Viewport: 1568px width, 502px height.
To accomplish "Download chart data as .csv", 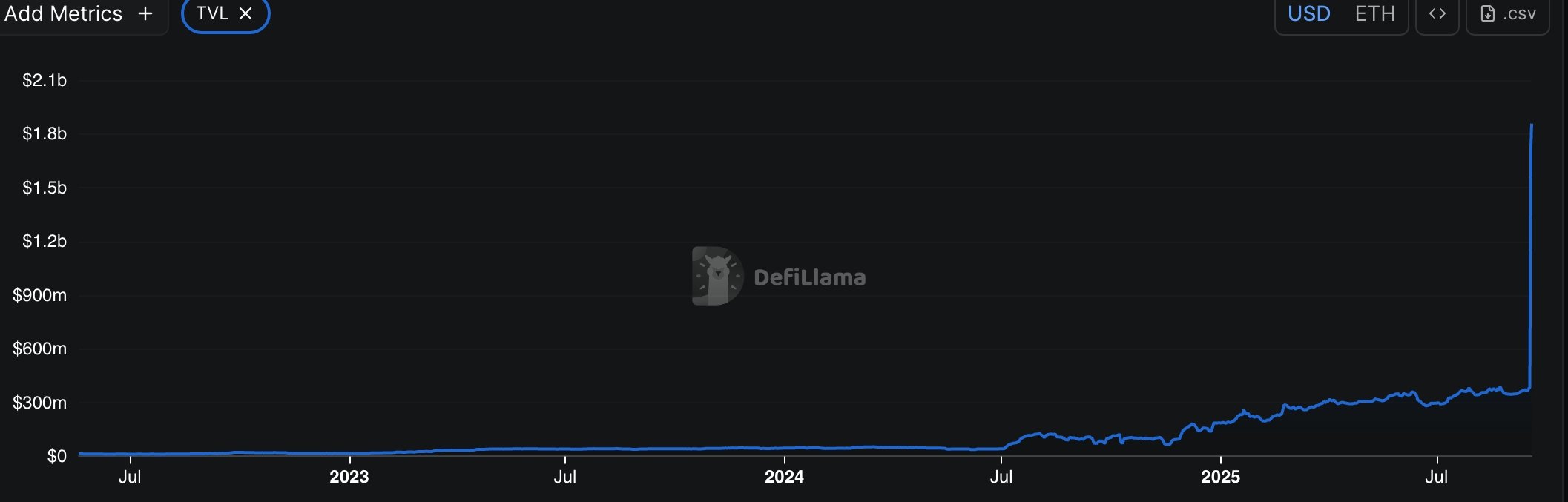I will click(1507, 13).
